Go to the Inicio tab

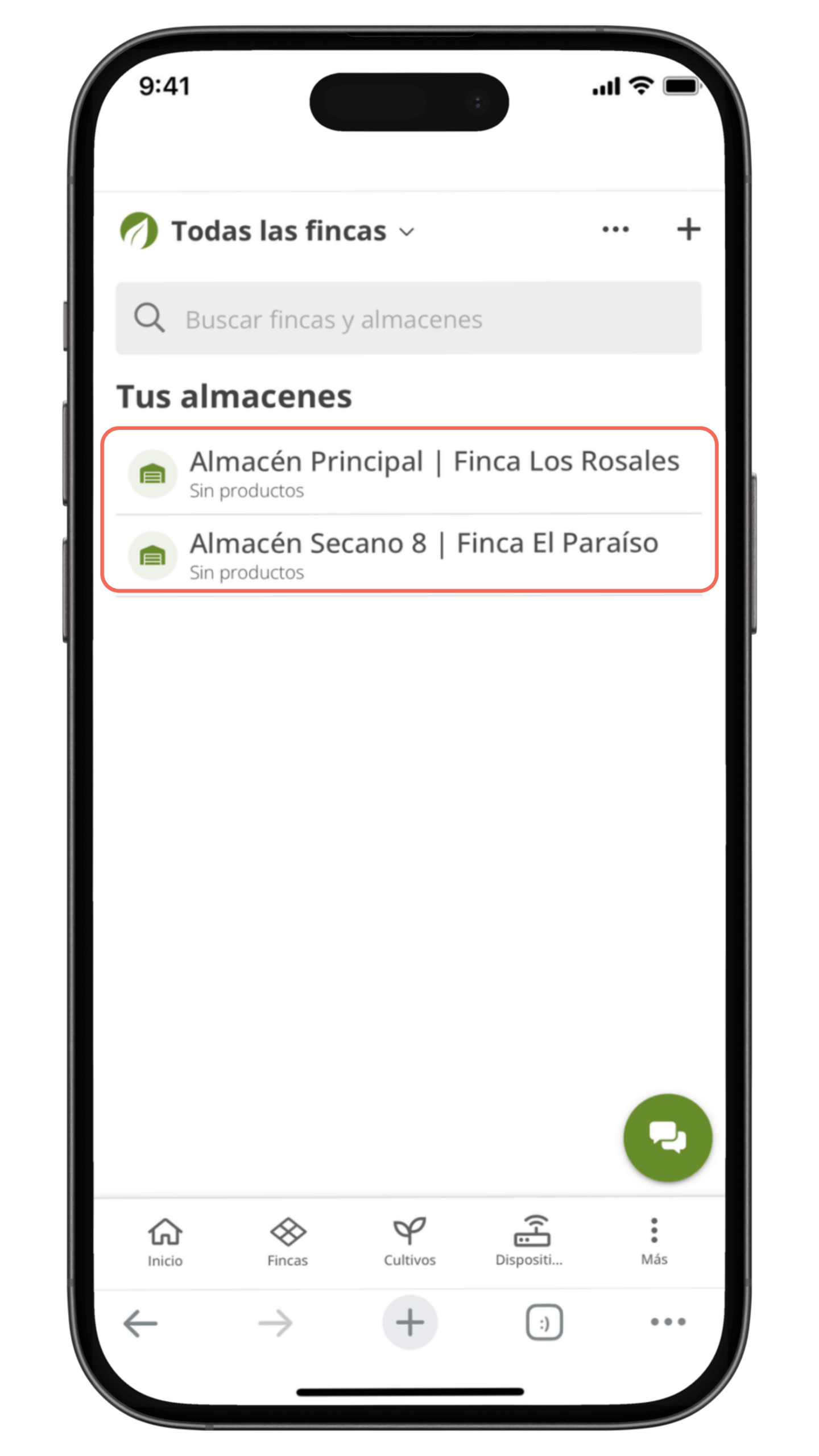(x=165, y=1242)
